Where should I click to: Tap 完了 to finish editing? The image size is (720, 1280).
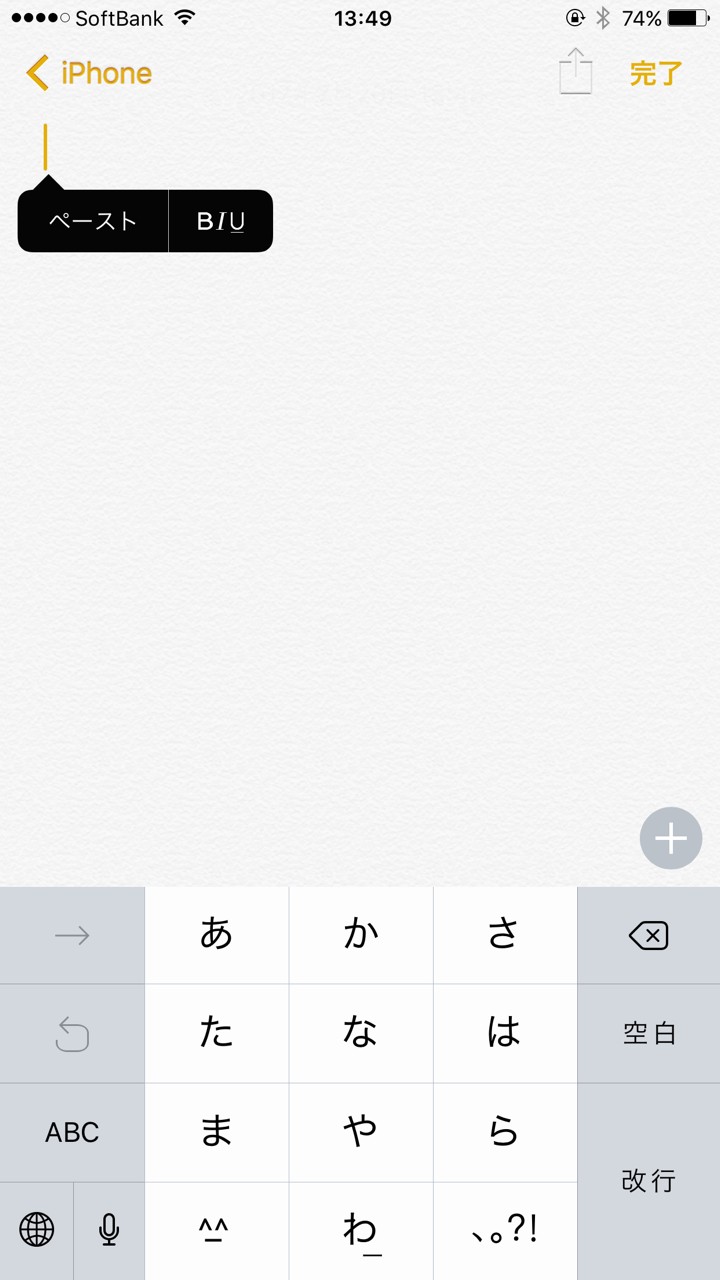[656, 73]
